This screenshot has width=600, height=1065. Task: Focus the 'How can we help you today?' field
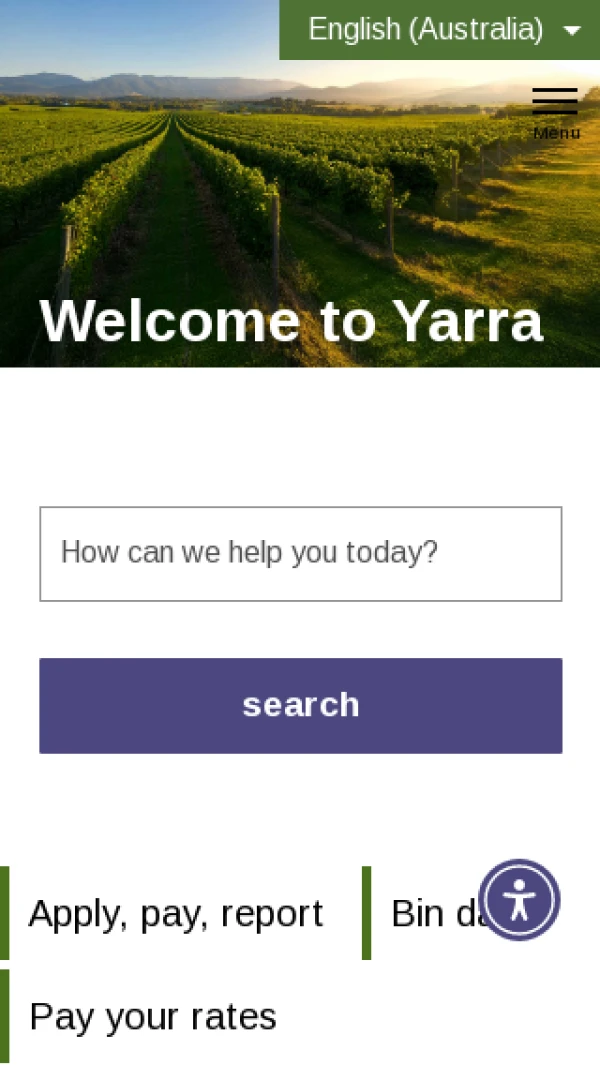click(300, 553)
